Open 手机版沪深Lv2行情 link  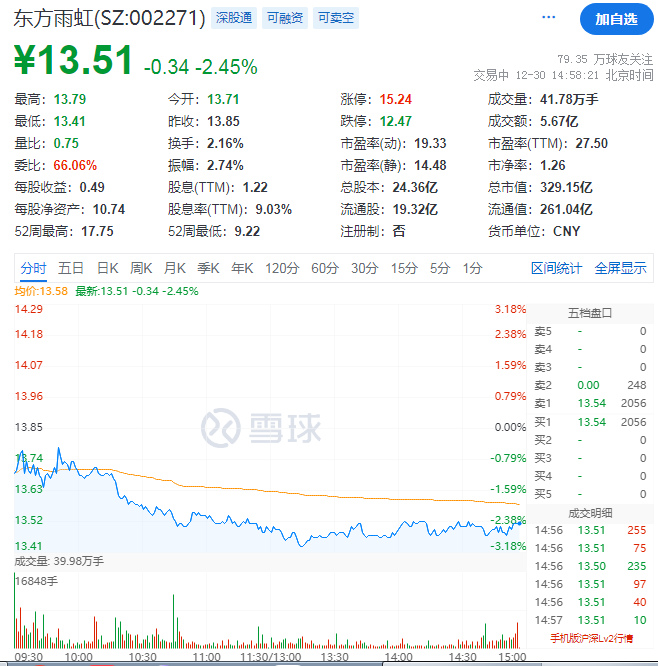[x=591, y=638]
